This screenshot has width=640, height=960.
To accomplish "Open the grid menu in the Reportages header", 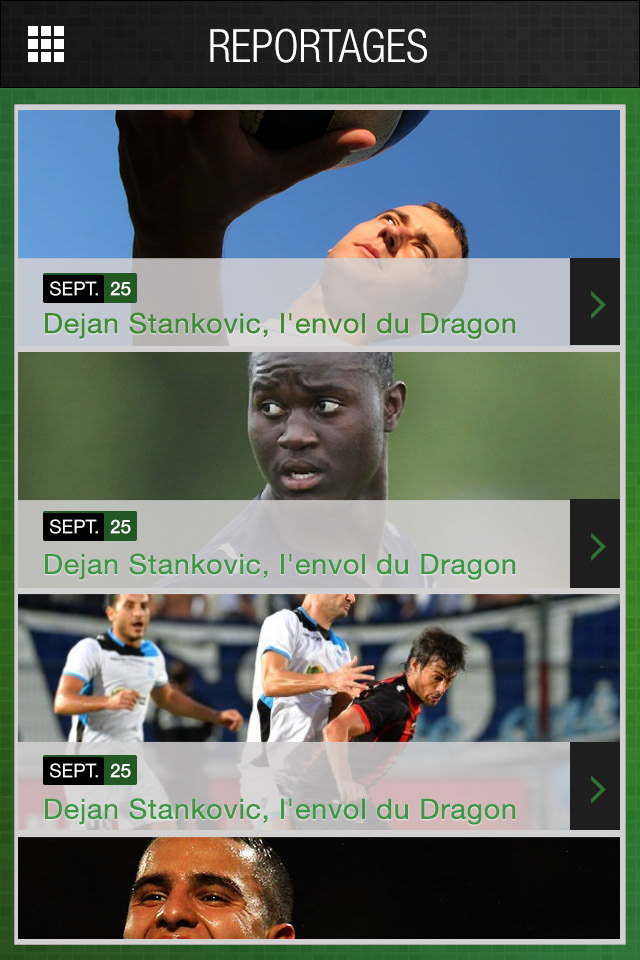I will (46, 44).
